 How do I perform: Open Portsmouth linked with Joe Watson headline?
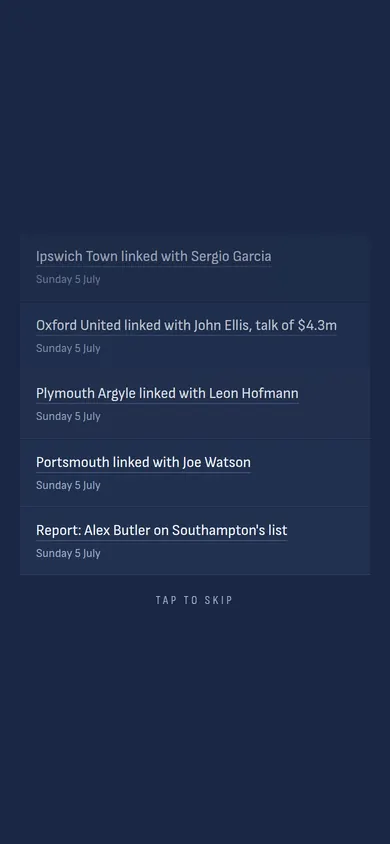pyautogui.click(x=143, y=462)
